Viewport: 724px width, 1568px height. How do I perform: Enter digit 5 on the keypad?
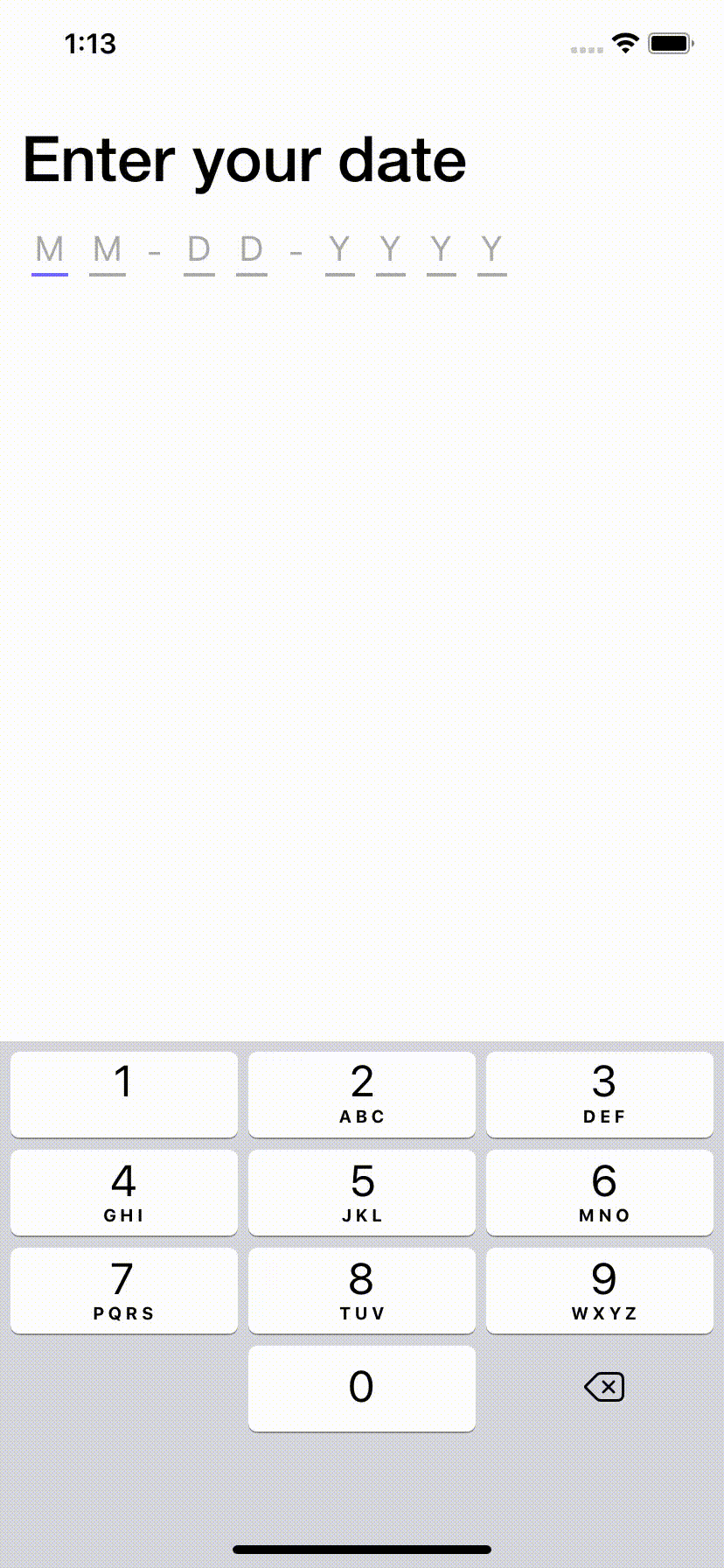(362, 1193)
